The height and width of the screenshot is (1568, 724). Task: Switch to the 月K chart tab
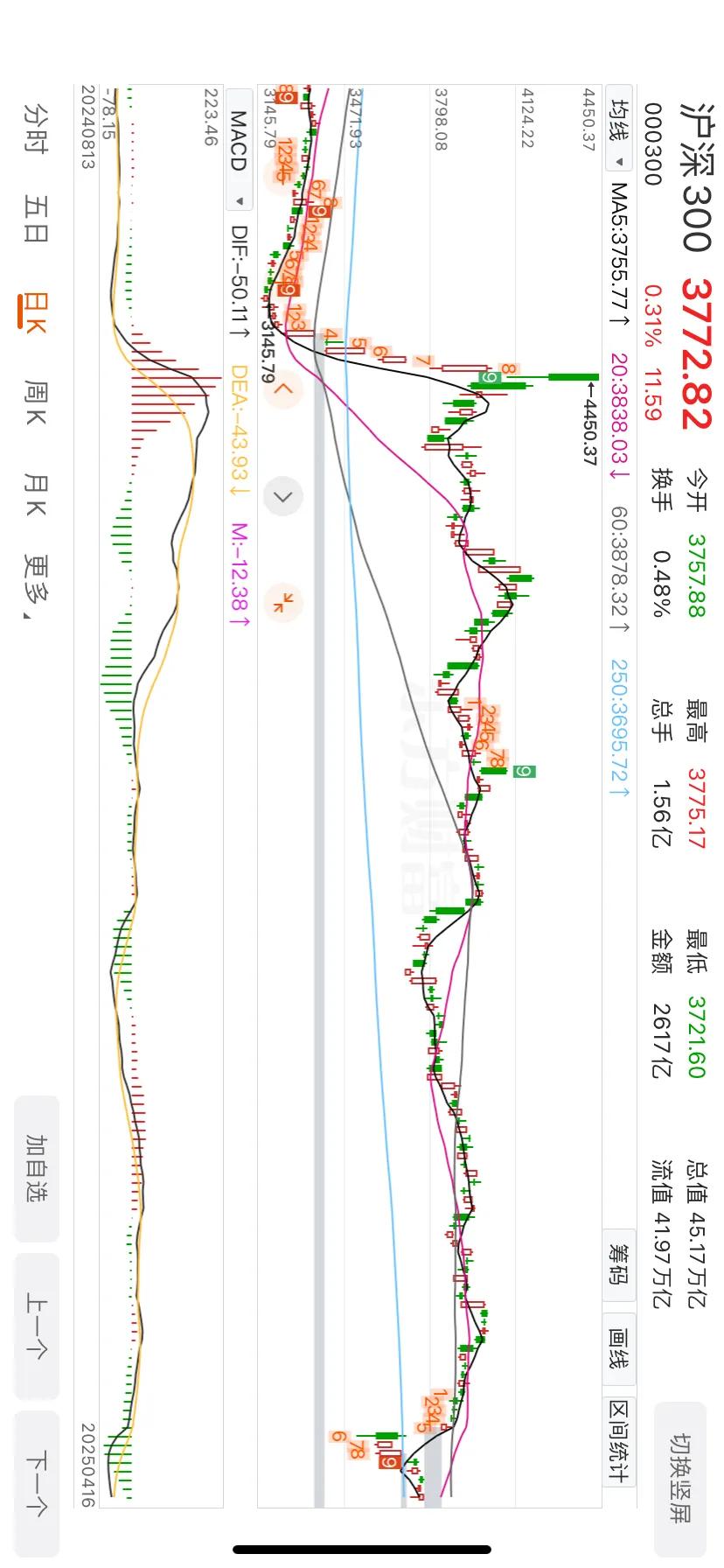pos(36,494)
